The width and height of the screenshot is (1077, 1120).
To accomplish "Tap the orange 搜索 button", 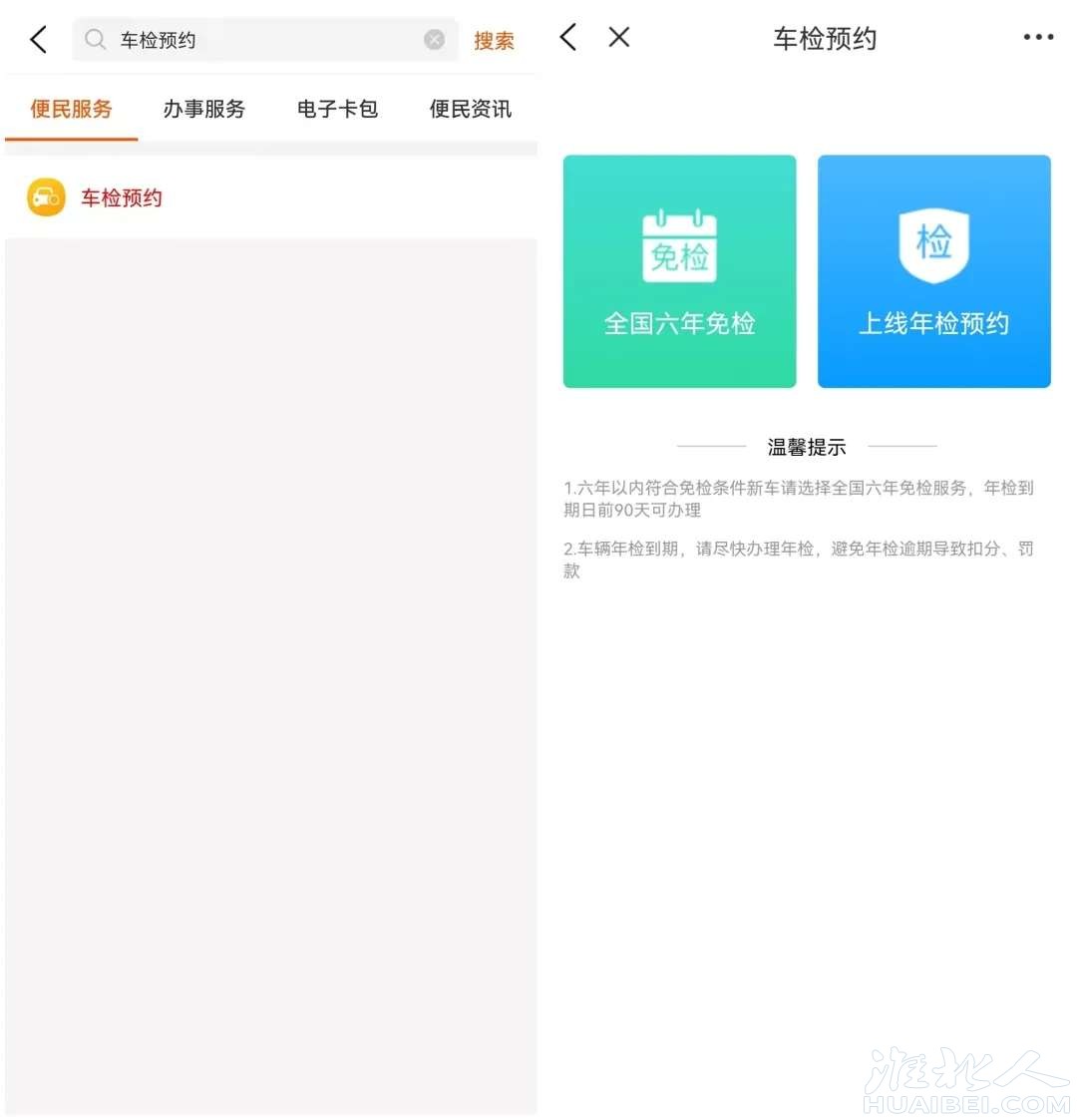I will click(494, 41).
